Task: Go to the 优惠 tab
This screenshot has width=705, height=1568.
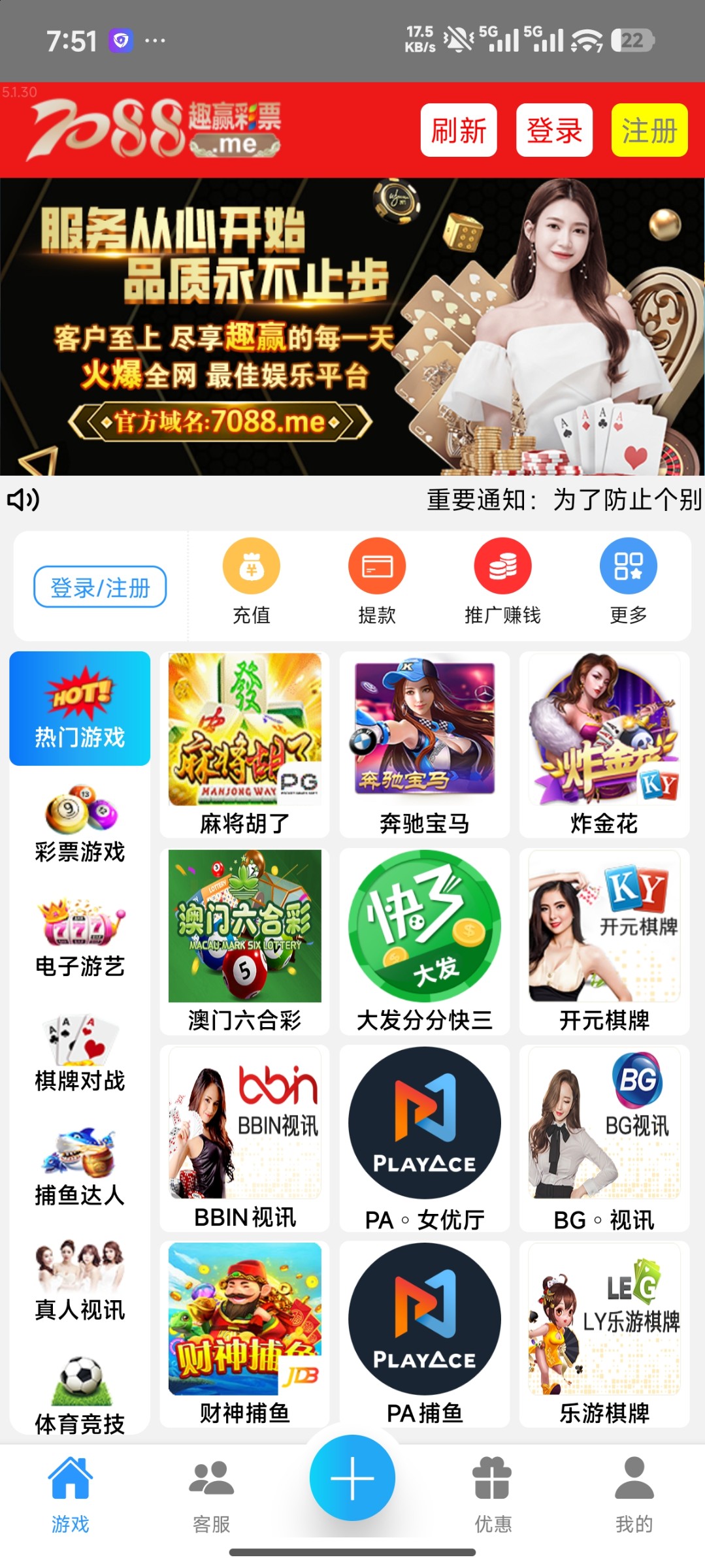Action: (x=493, y=1495)
